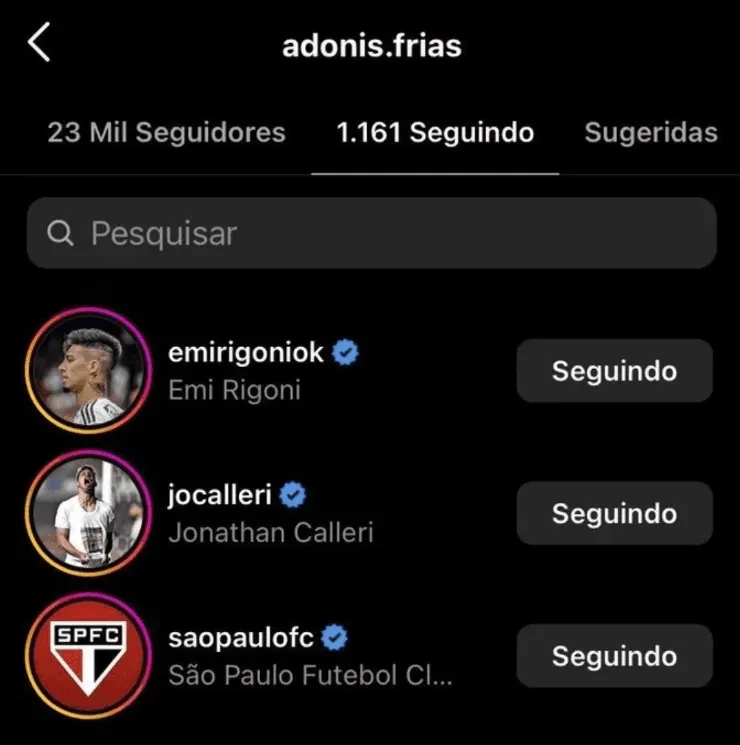Select the 1.161 Seguindo tab
Image resolution: width=740 pixels, height=745 pixels.
pos(435,133)
